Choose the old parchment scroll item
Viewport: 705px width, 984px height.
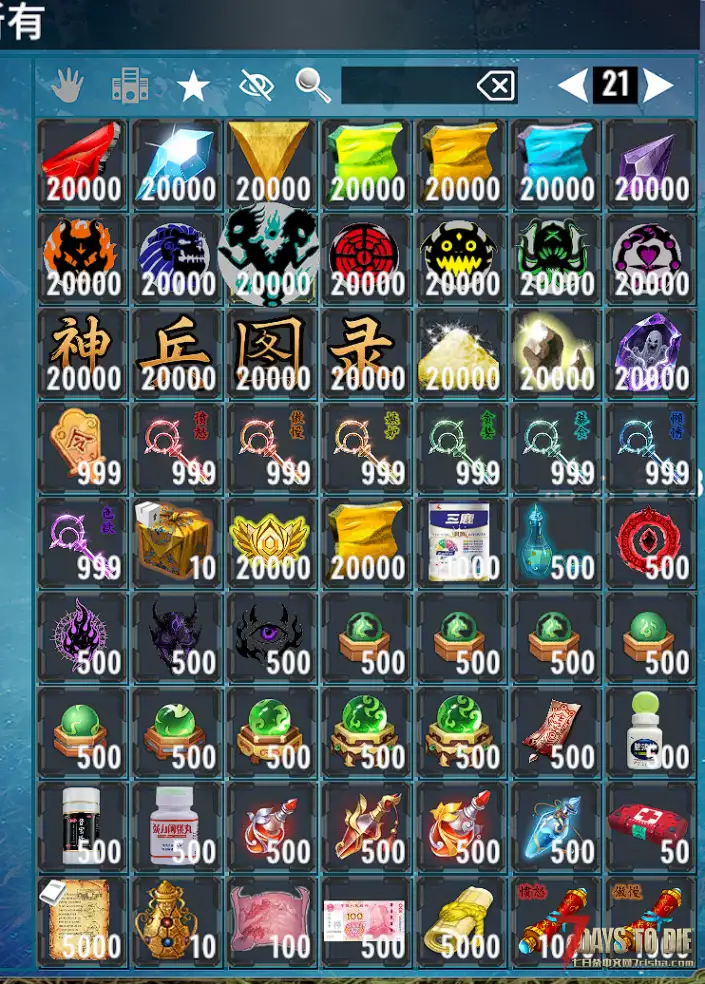[82, 922]
